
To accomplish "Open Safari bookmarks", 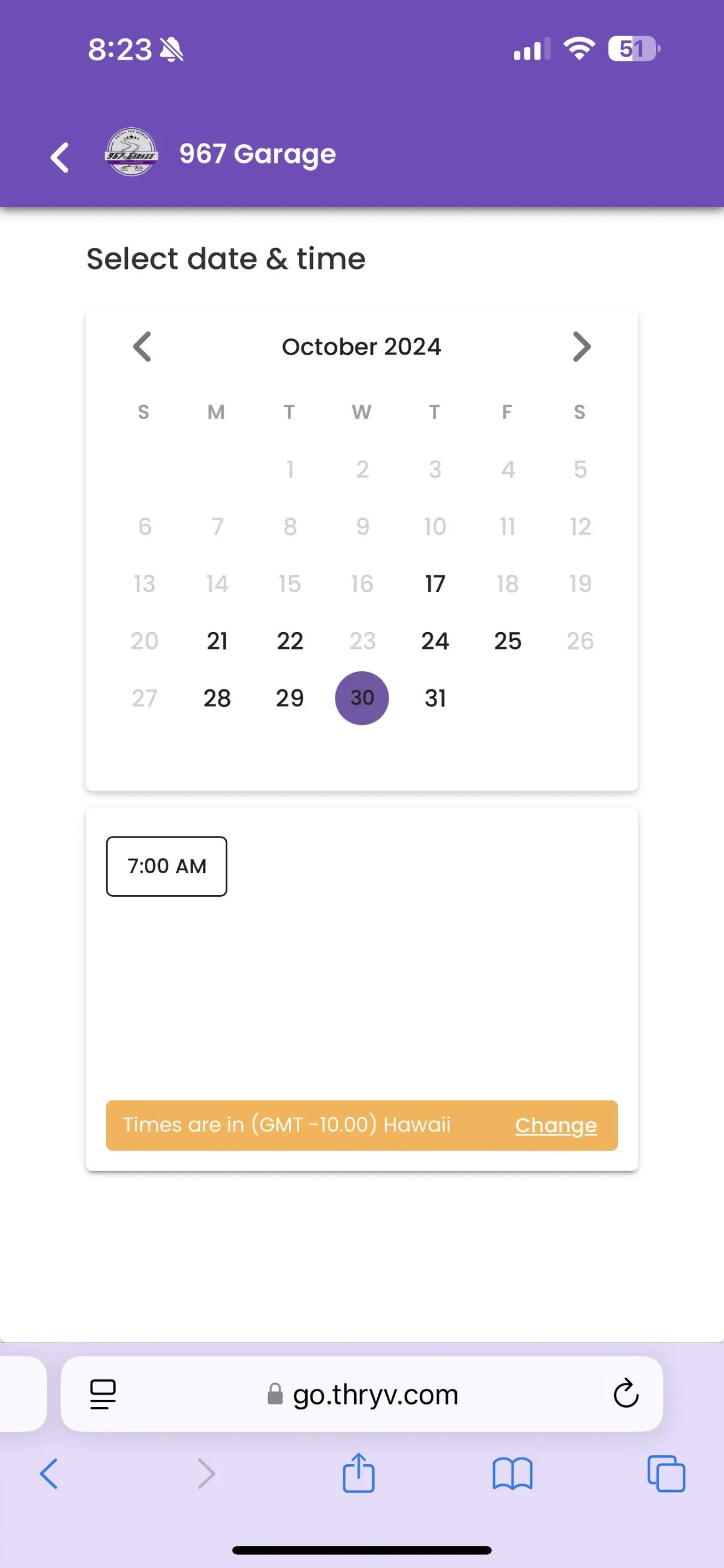I will point(512,1475).
